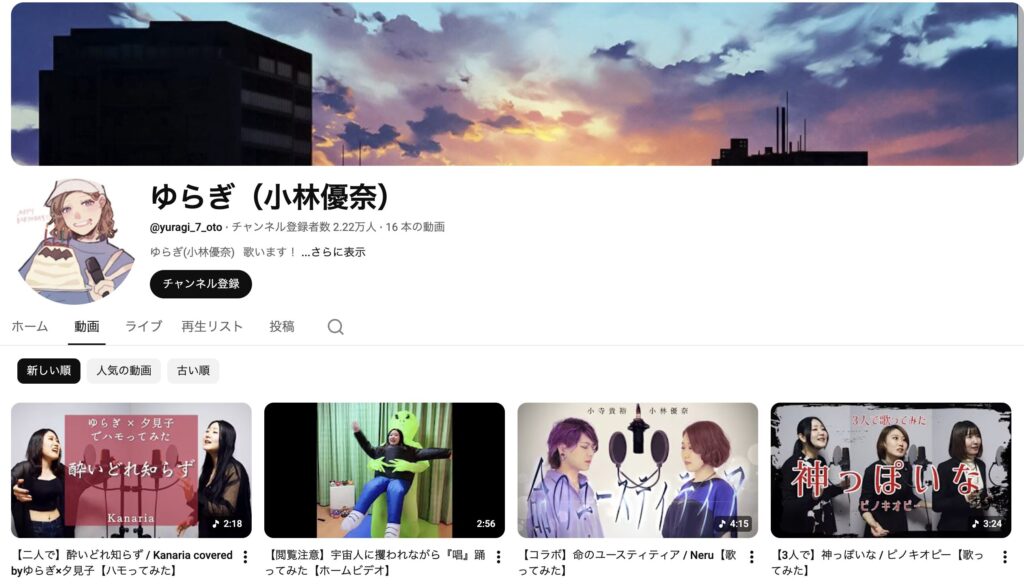Open the 再生リスト tab
This screenshot has height=585, width=1024.
point(212,326)
